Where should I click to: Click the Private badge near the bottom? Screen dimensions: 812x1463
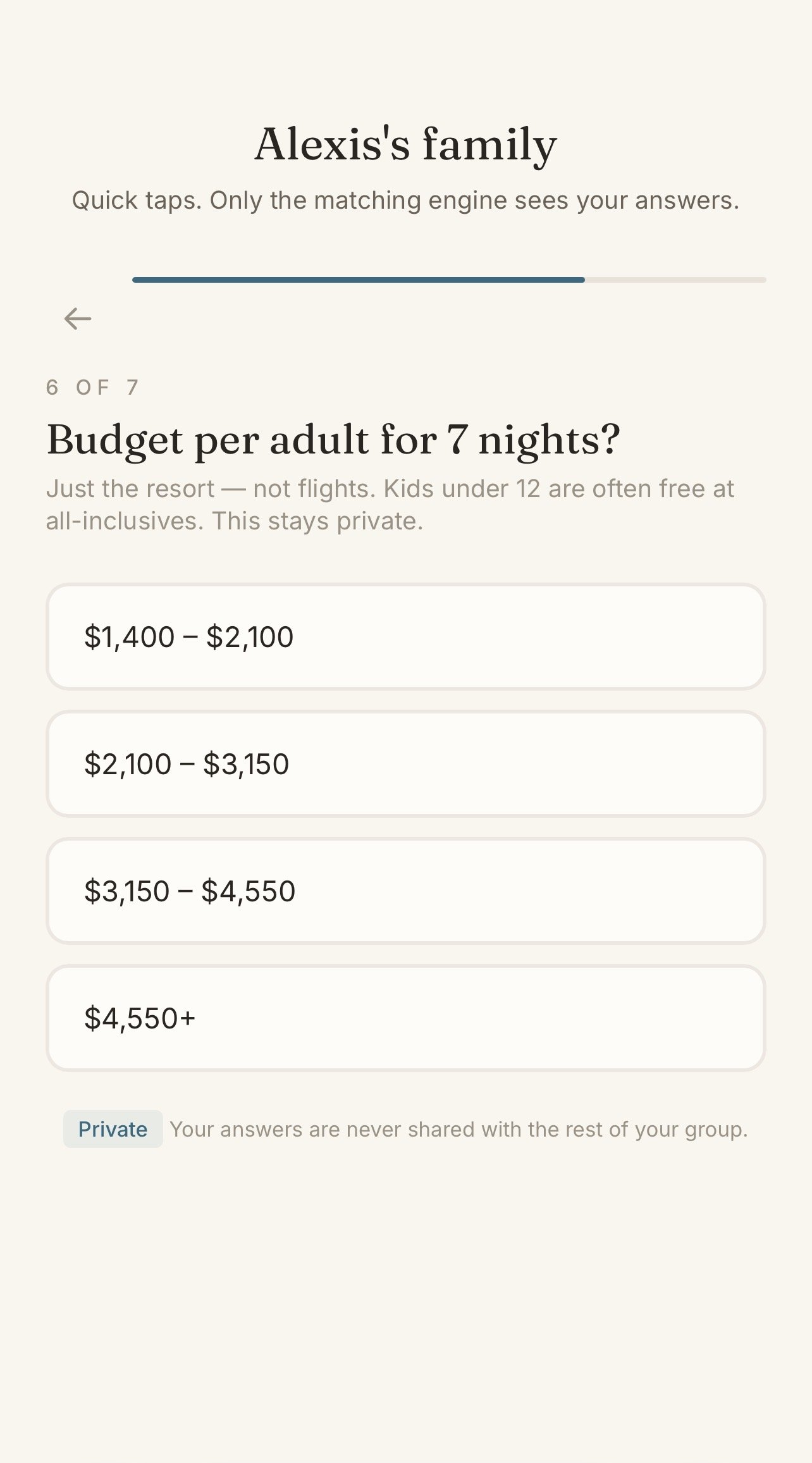pyautogui.click(x=113, y=1129)
